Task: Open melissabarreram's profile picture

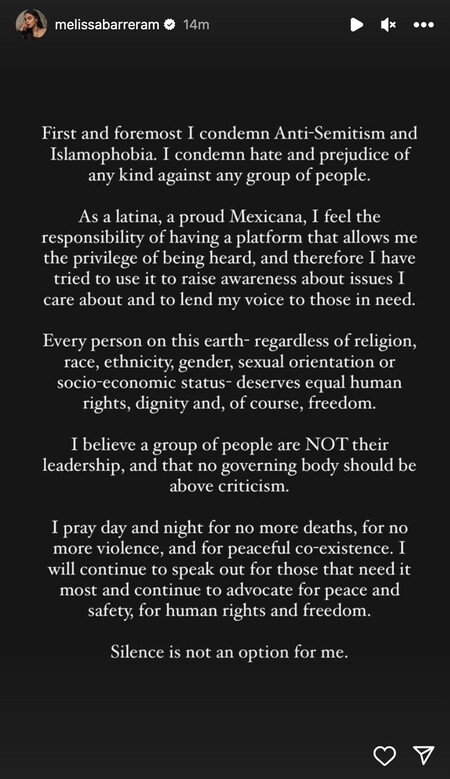Action: (x=31, y=24)
